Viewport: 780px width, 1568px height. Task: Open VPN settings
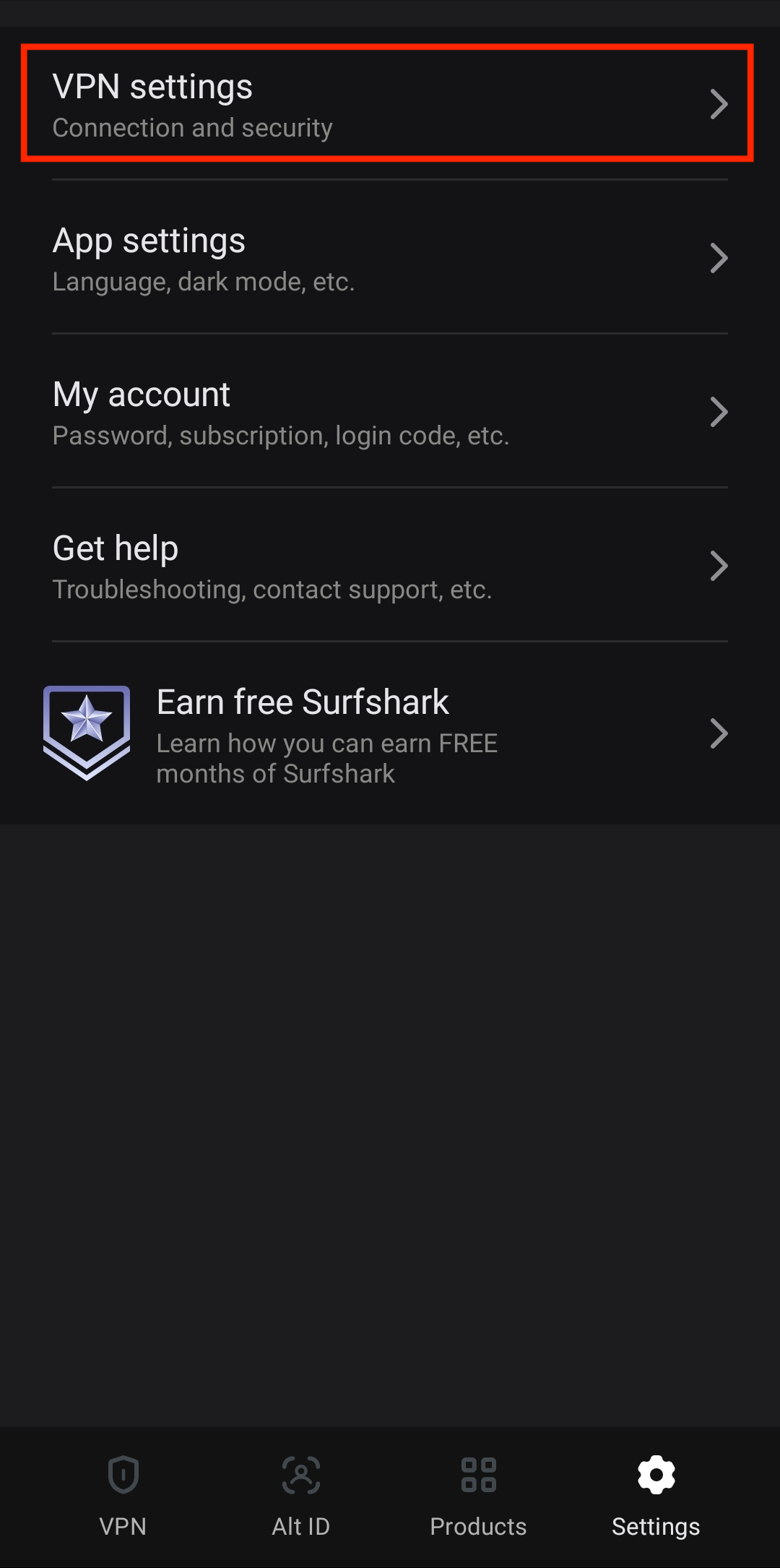point(389,104)
